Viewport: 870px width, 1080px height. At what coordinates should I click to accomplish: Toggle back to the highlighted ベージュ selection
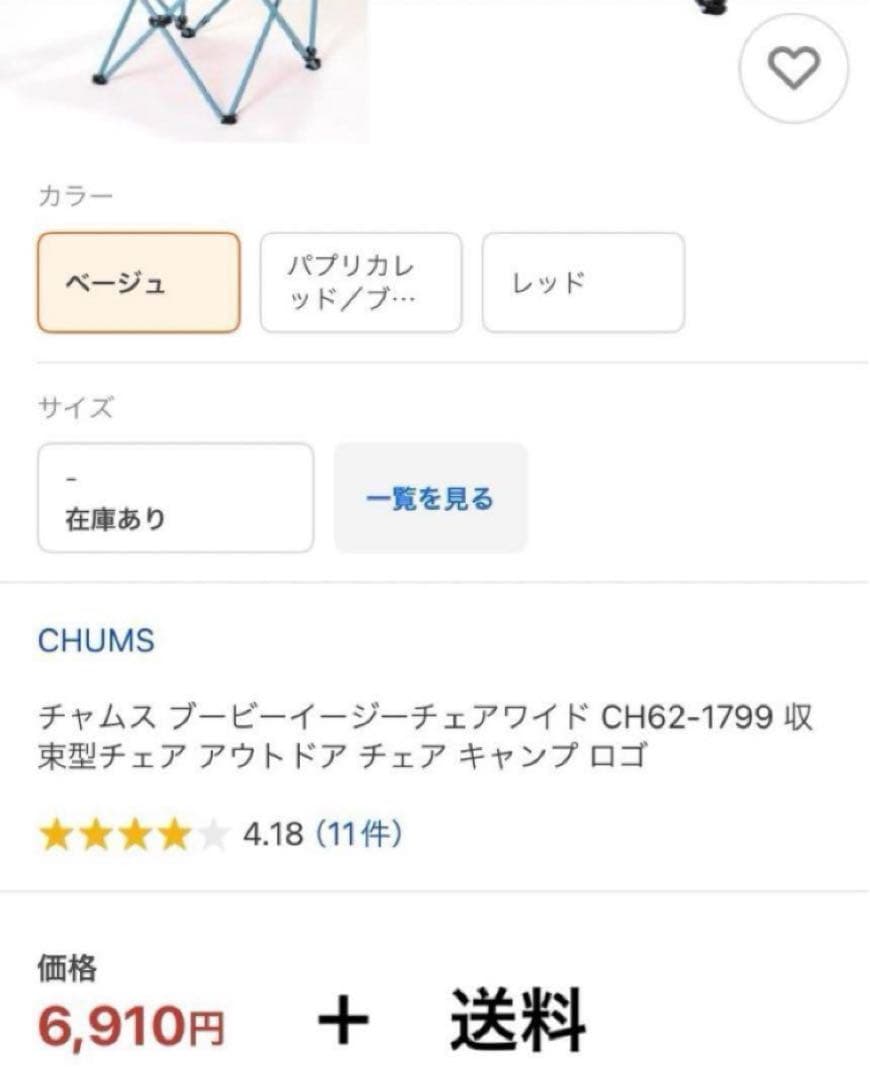[138, 282]
